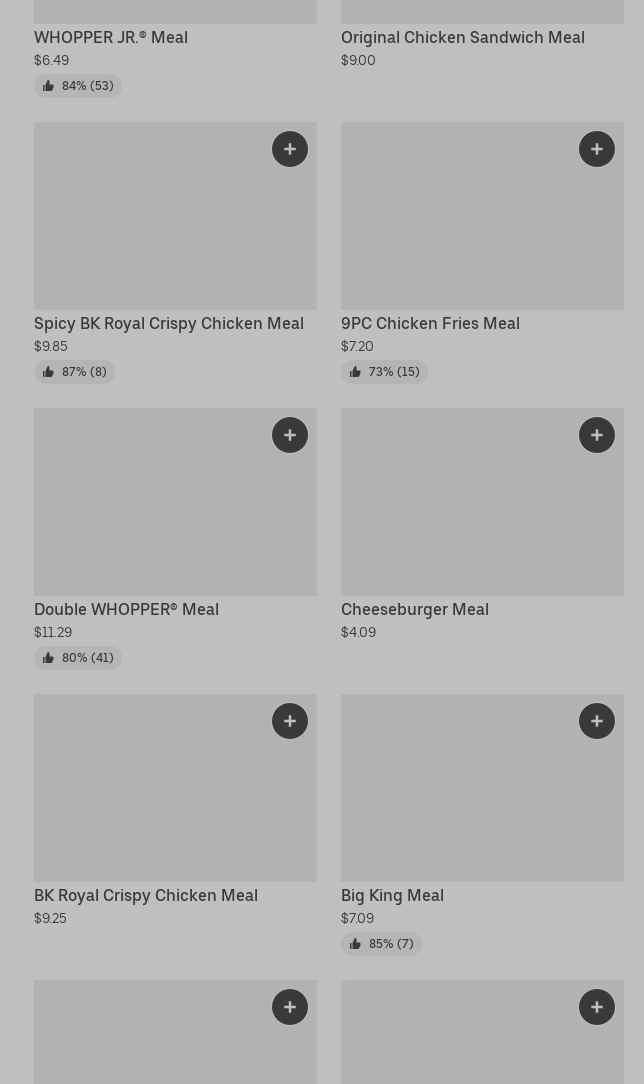Viewport: 644px width, 1084px height.
Task: View Big King Meal details
Action: pyautogui.click(x=392, y=896)
